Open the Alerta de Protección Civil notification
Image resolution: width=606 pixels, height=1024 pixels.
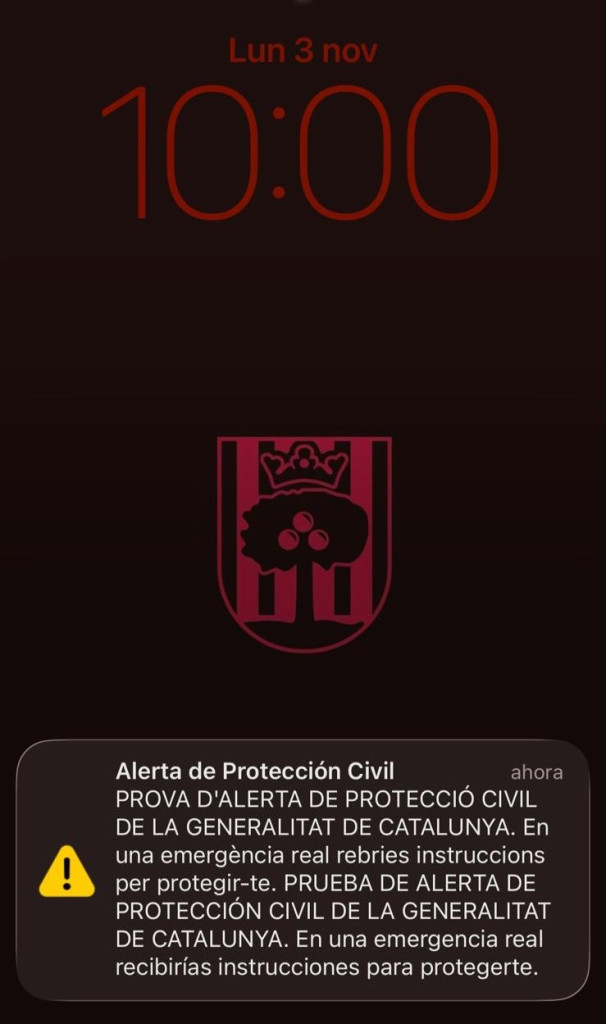coord(303,869)
